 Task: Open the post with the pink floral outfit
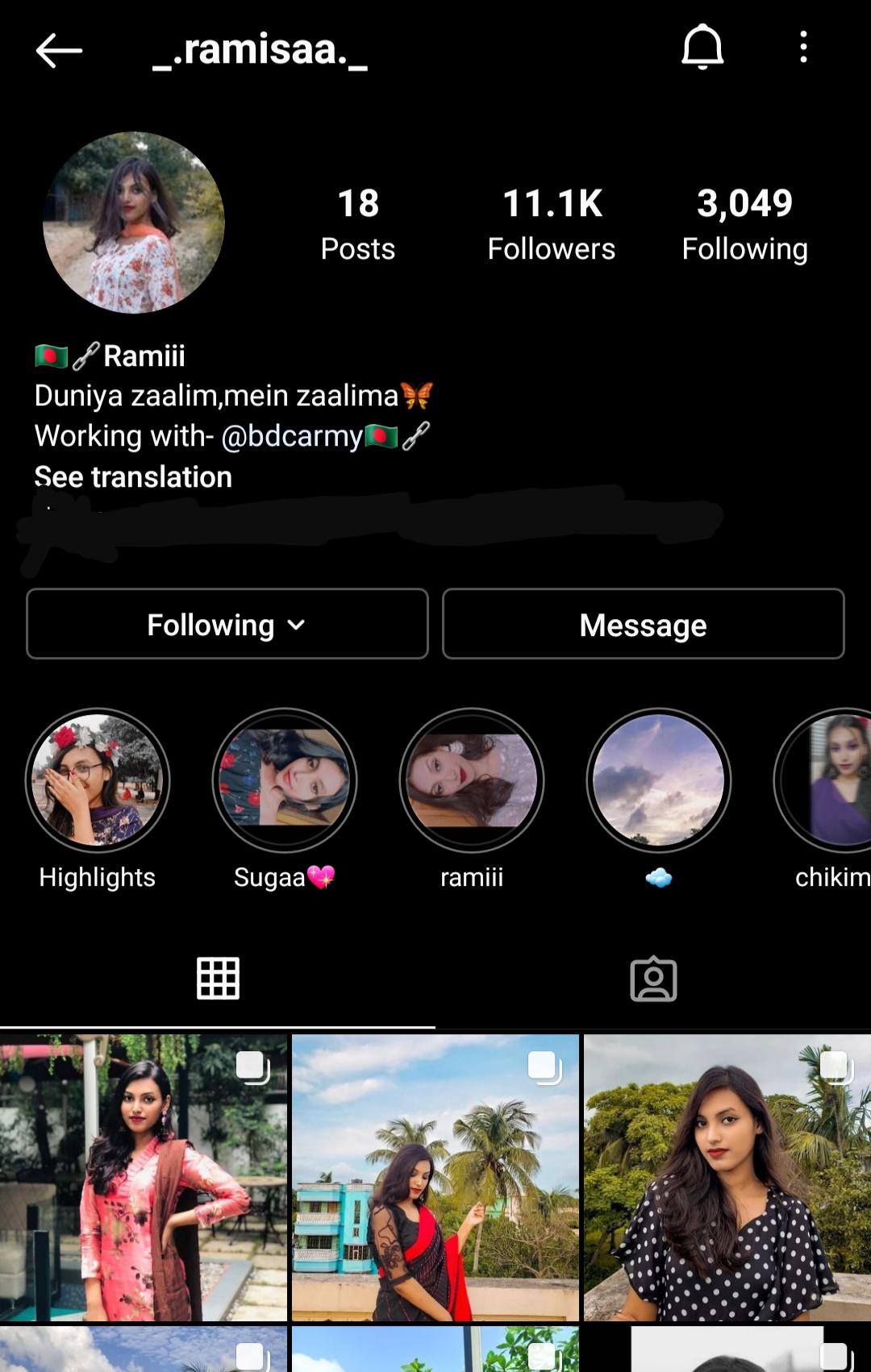pyautogui.click(x=144, y=1177)
